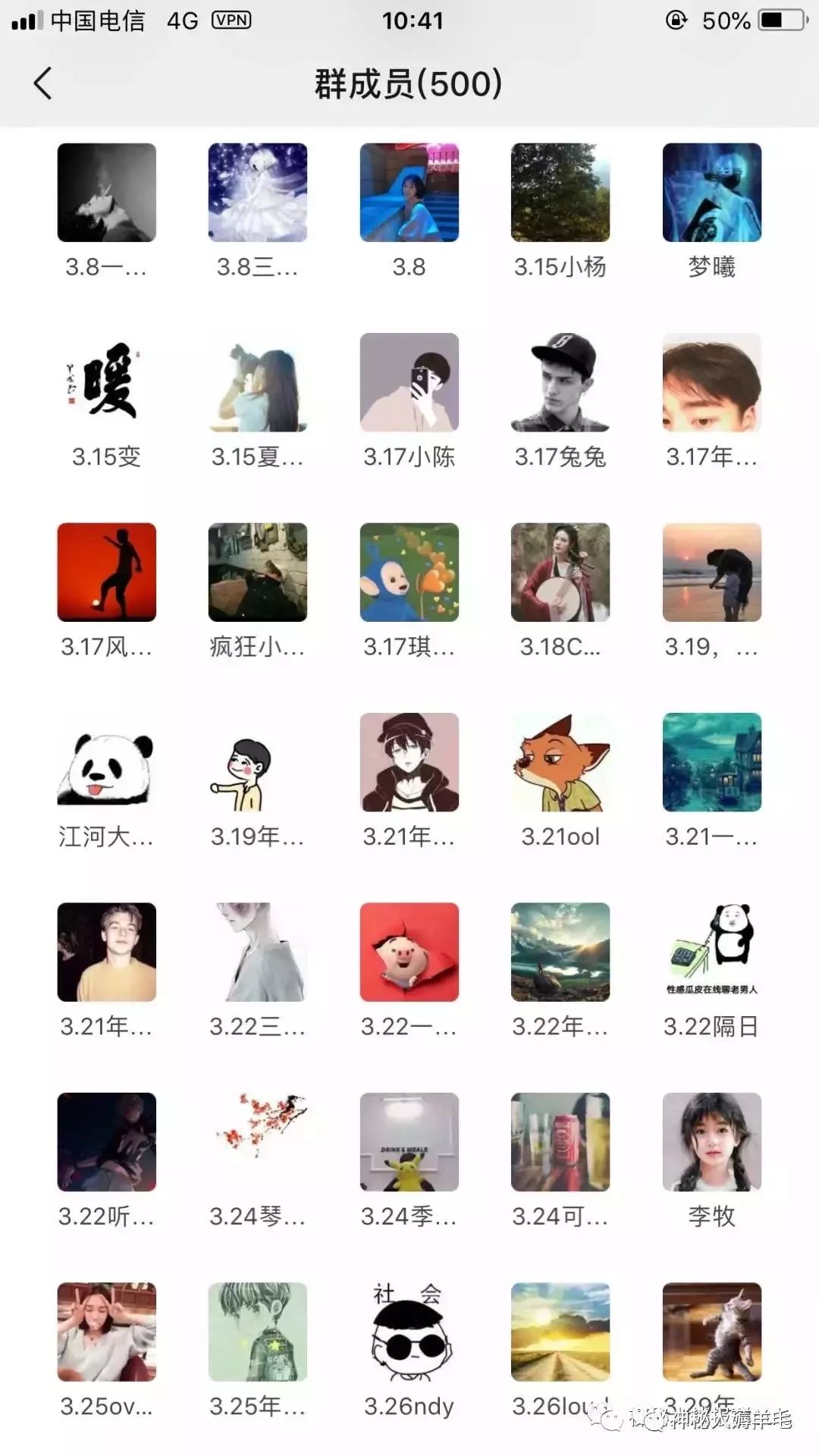Select member 3.22听…

[107, 1142]
